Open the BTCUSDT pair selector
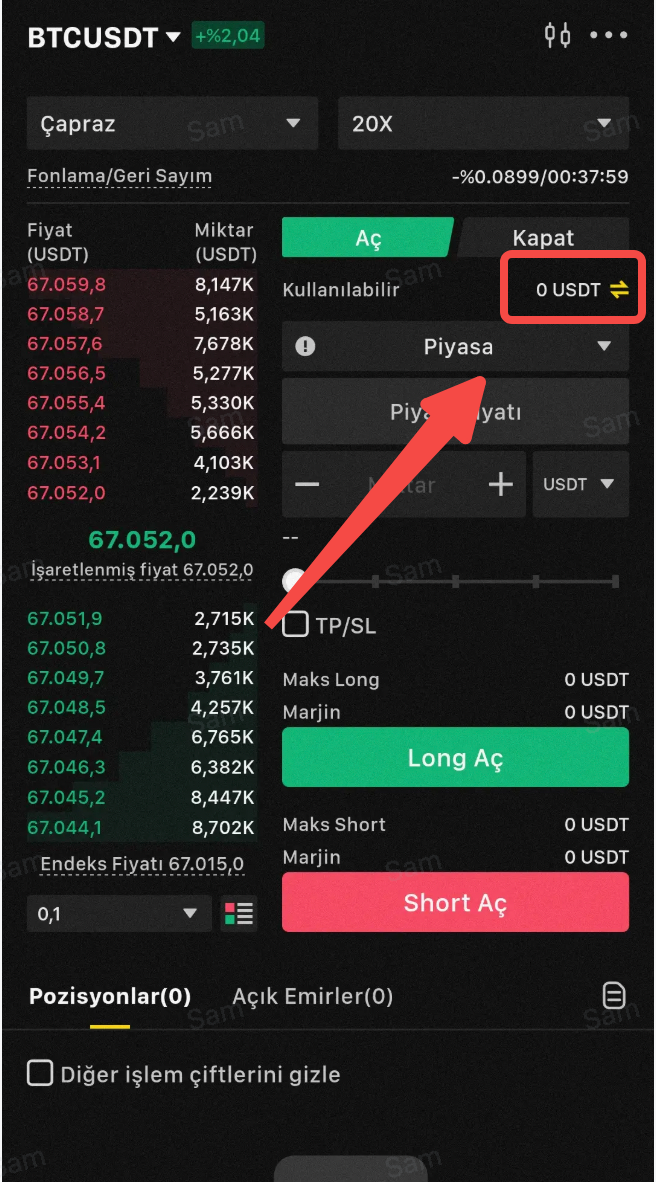656x1182 pixels. [x=104, y=37]
